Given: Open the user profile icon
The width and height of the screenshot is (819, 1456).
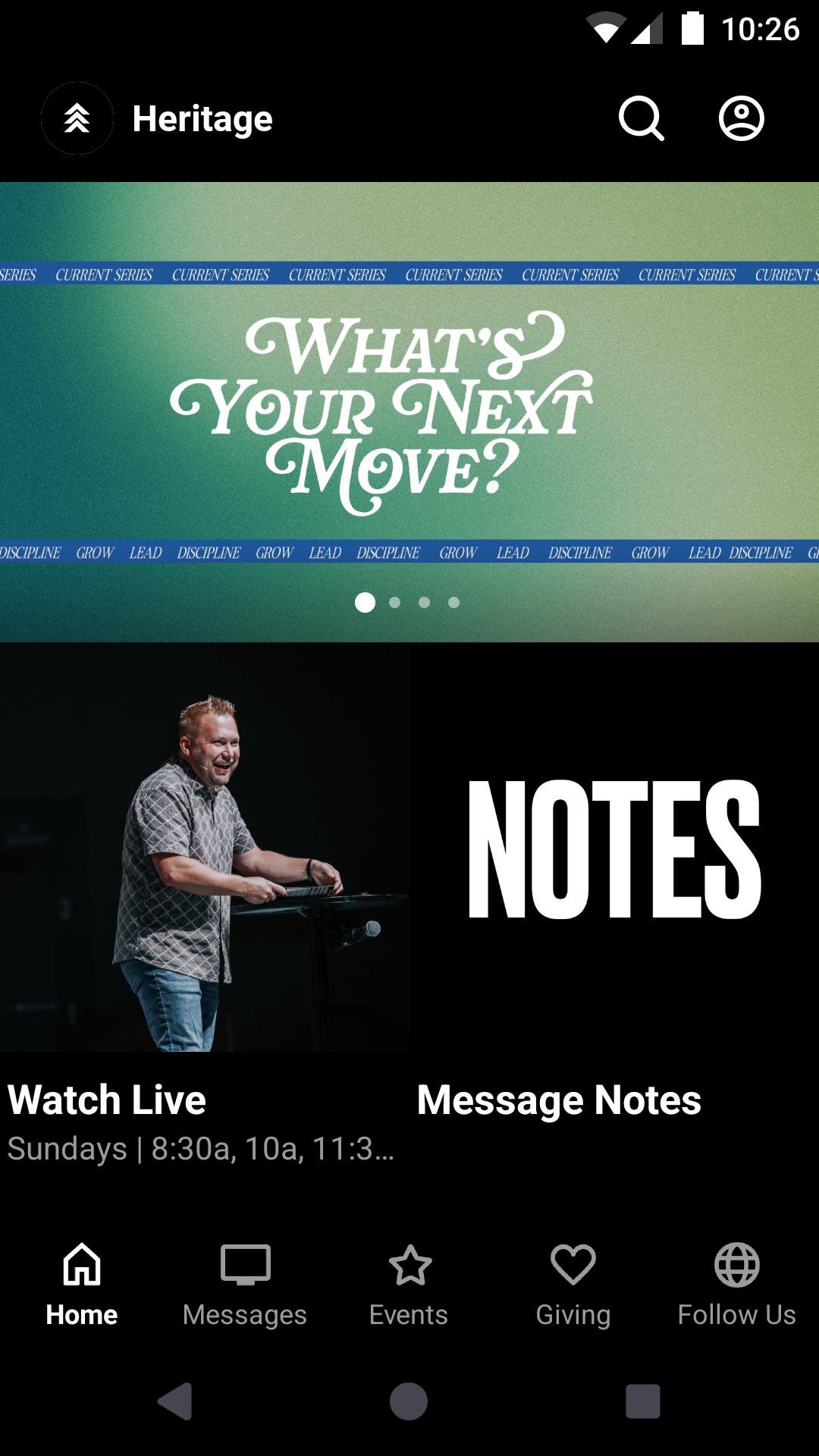Looking at the screenshot, I should coord(741,118).
